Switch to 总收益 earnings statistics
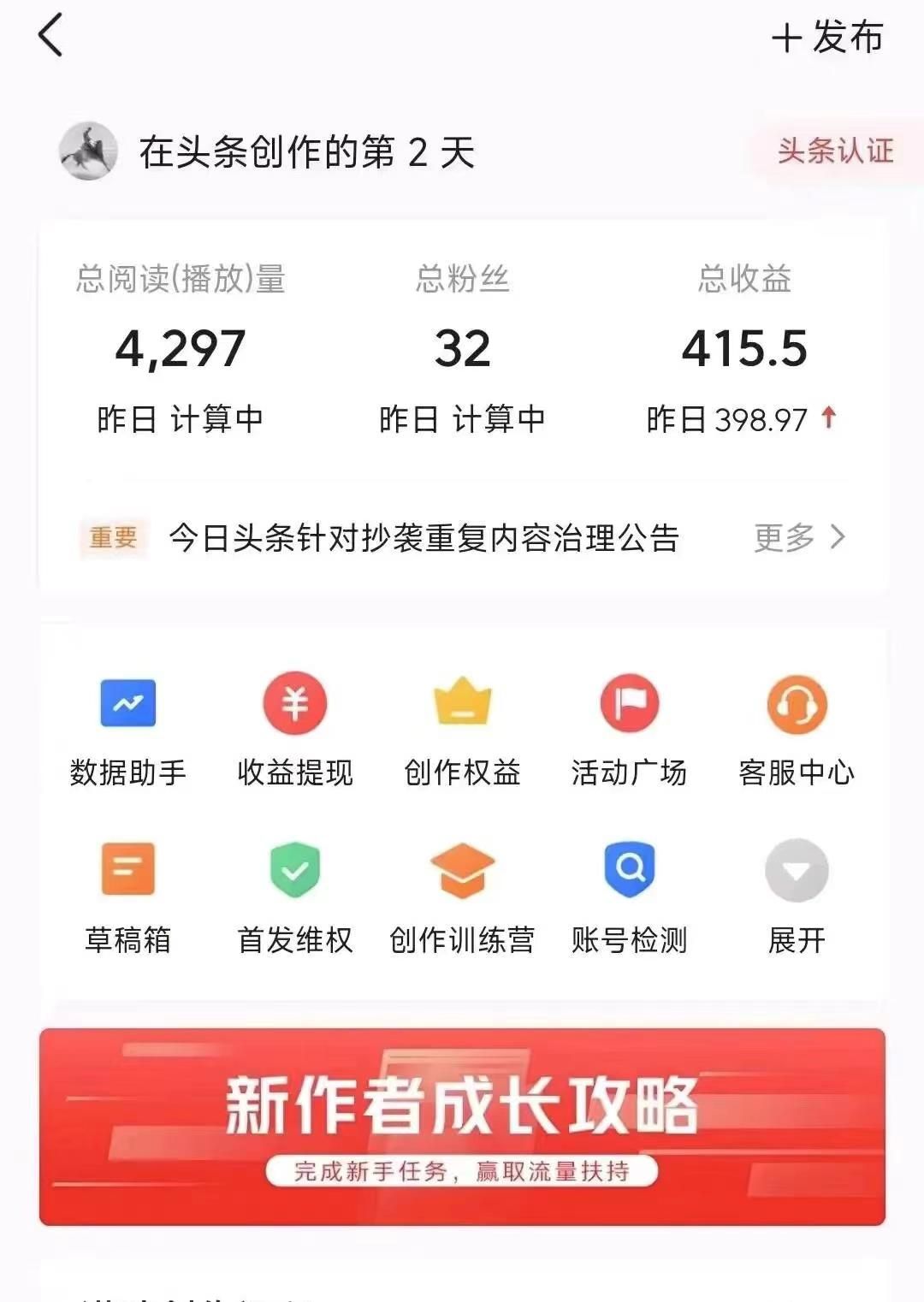 coord(743,346)
